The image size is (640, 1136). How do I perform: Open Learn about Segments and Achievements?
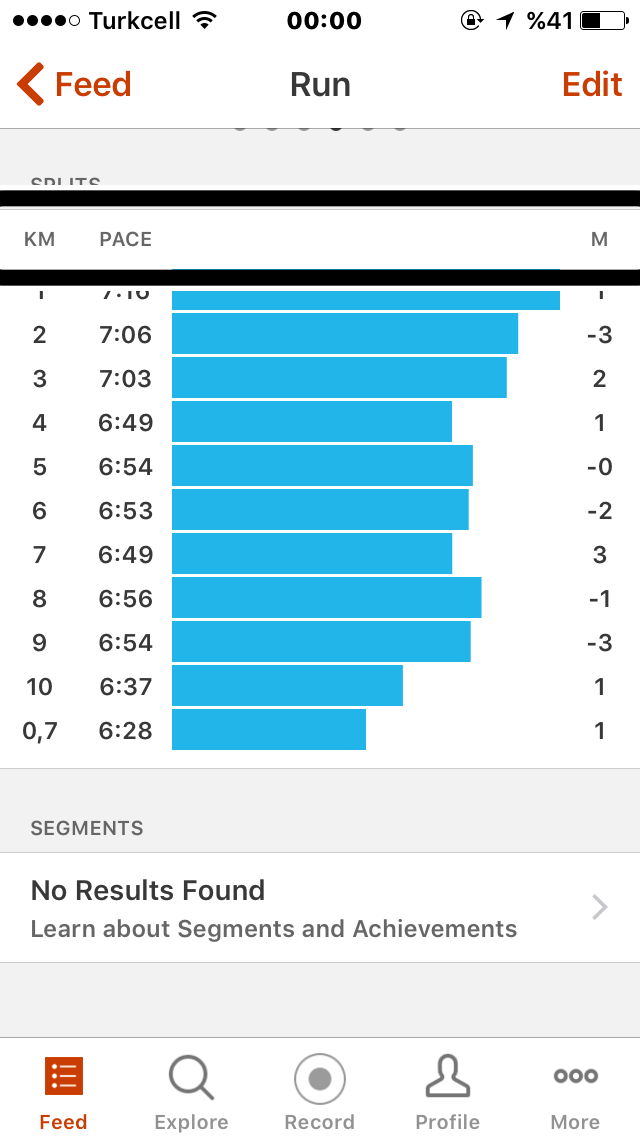320,907
